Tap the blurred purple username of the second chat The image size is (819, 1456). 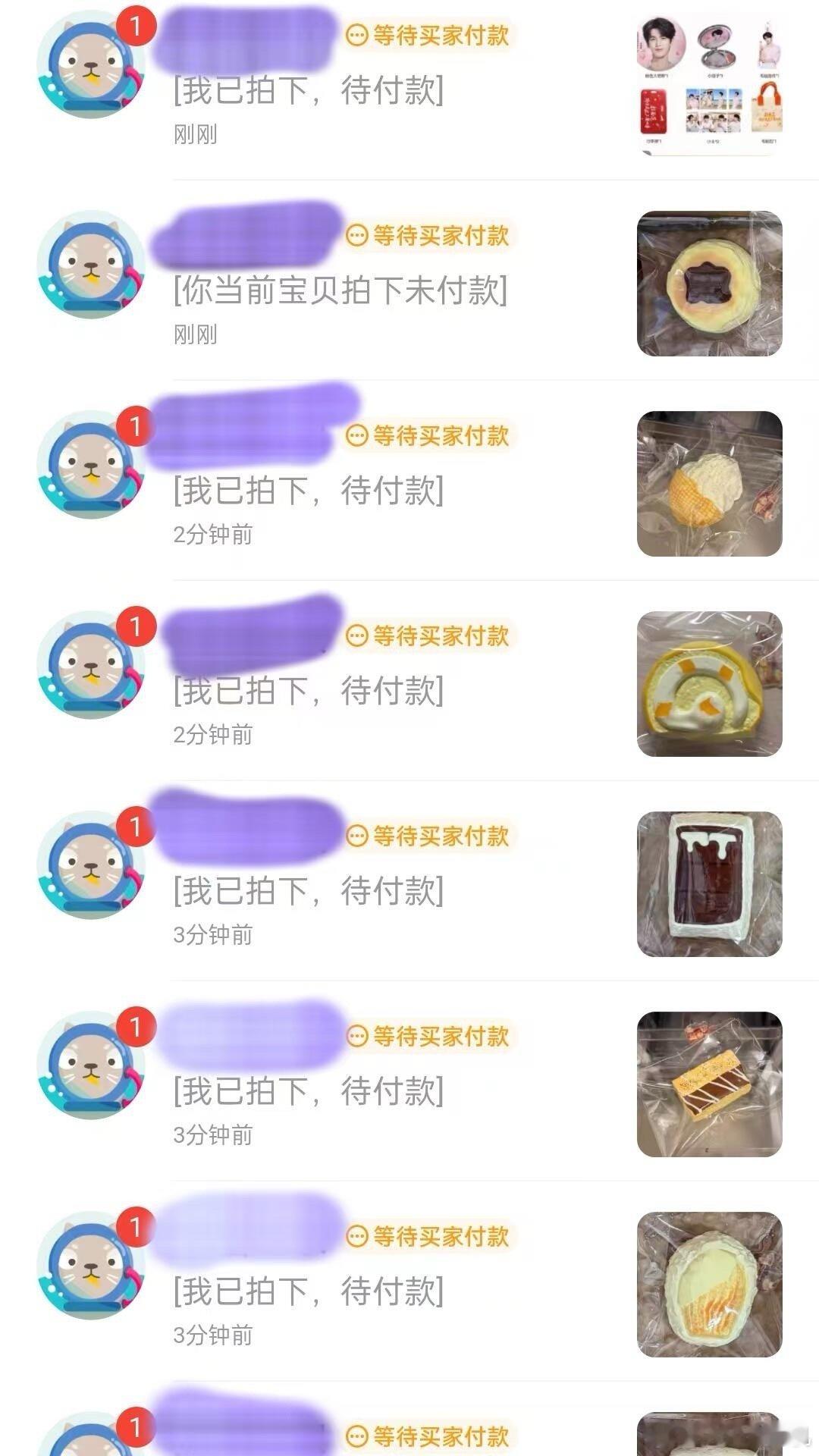point(246,231)
